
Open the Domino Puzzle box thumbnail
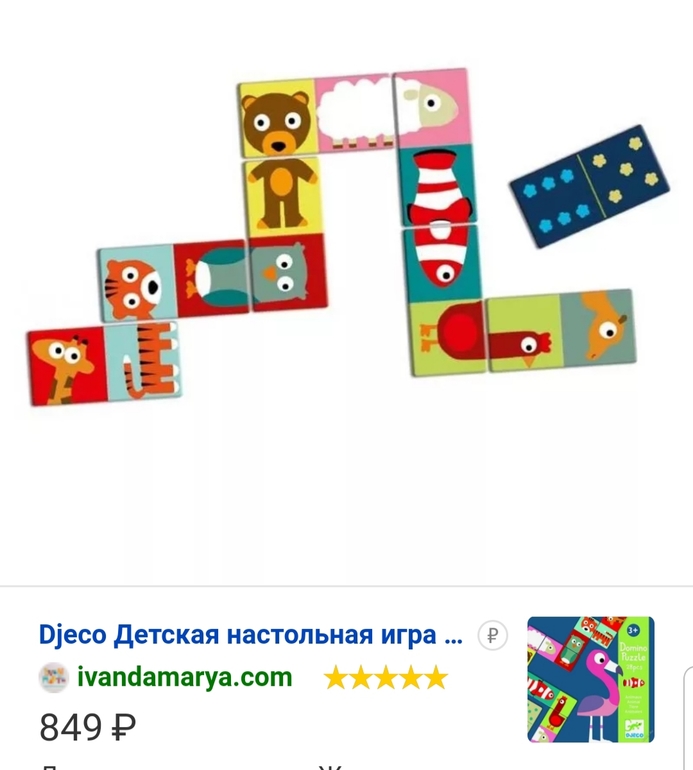click(590, 679)
